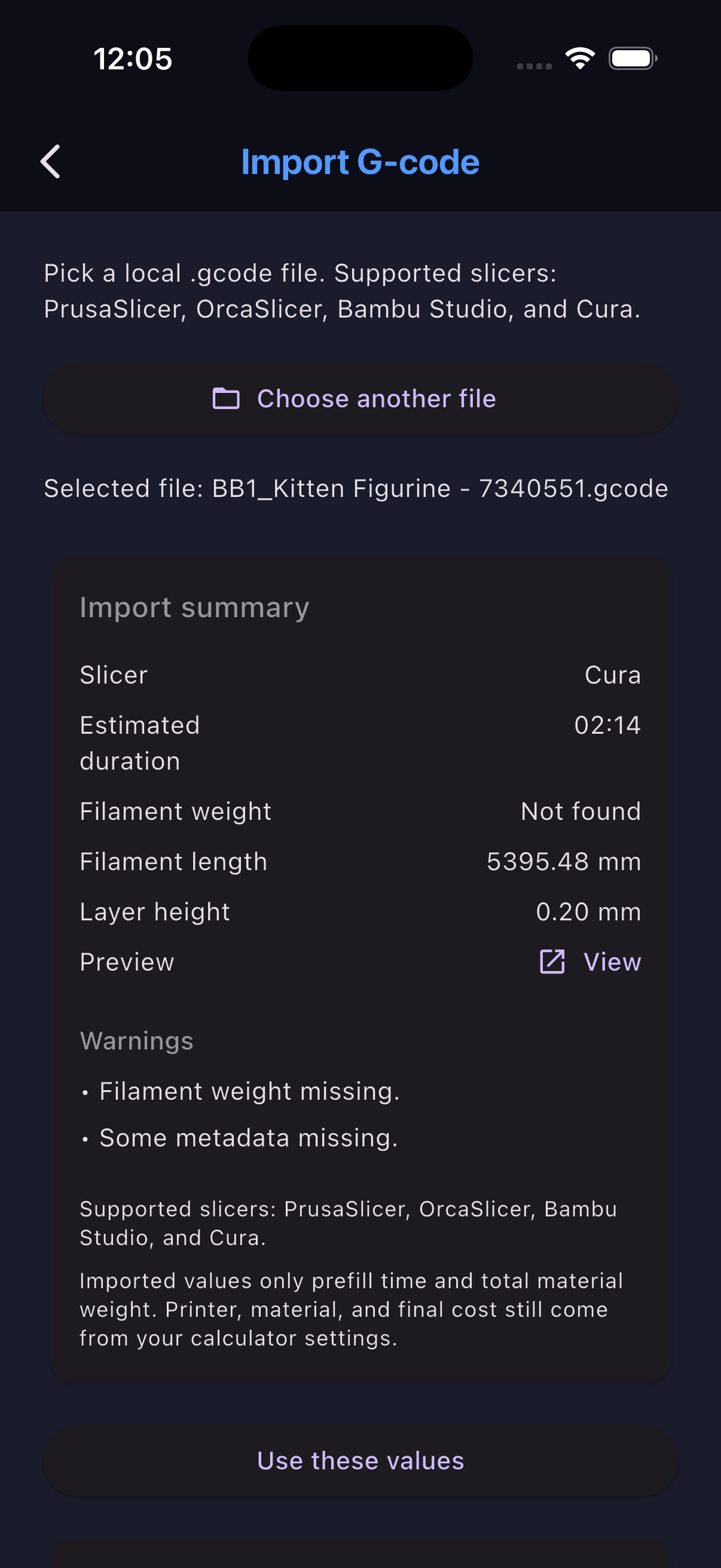Image resolution: width=721 pixels, height=1568 pixels.
Task: Tap the Estimated duration value 02:14
Action: click(x=607, y=725)
